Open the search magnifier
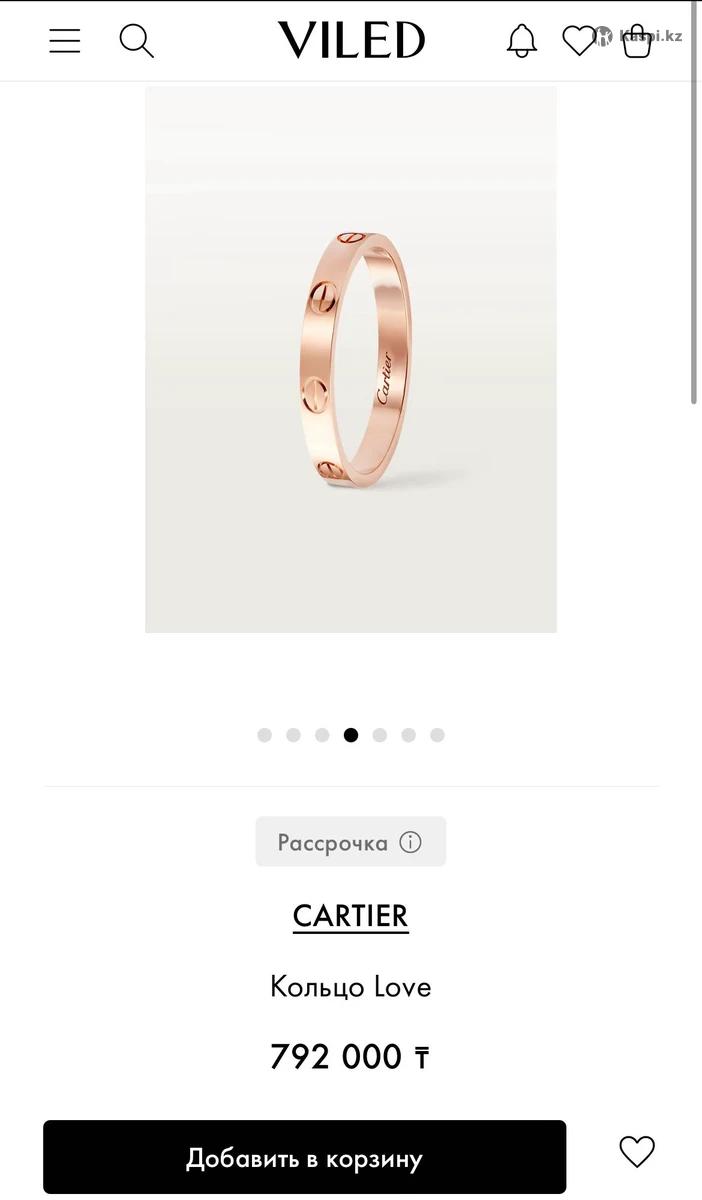 (x=136, y=40)
